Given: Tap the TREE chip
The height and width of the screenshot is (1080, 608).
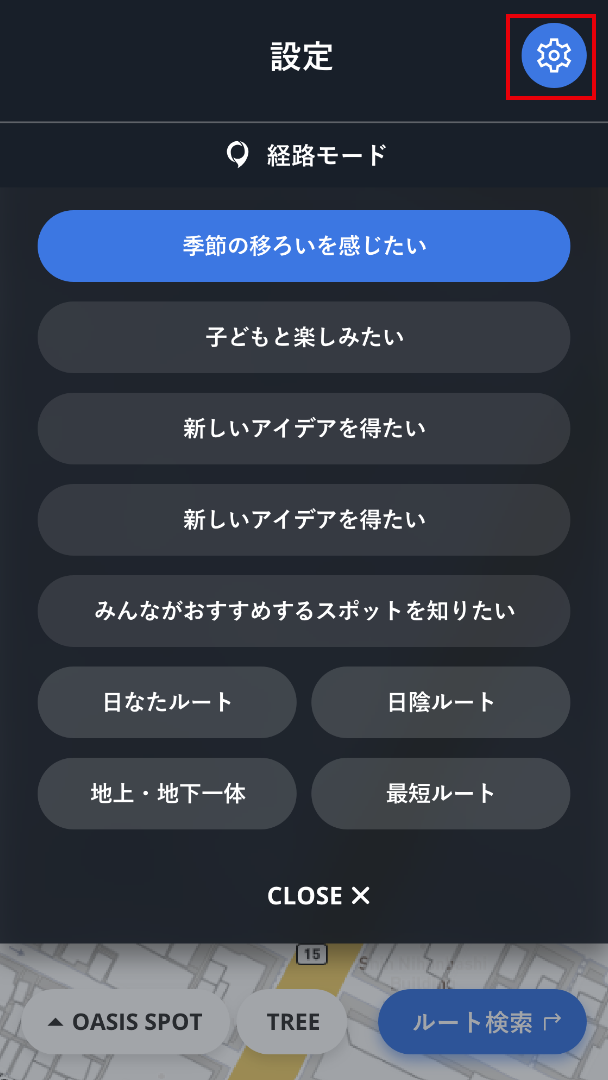Looking at the screenshot, I should tap(293, 1022).
